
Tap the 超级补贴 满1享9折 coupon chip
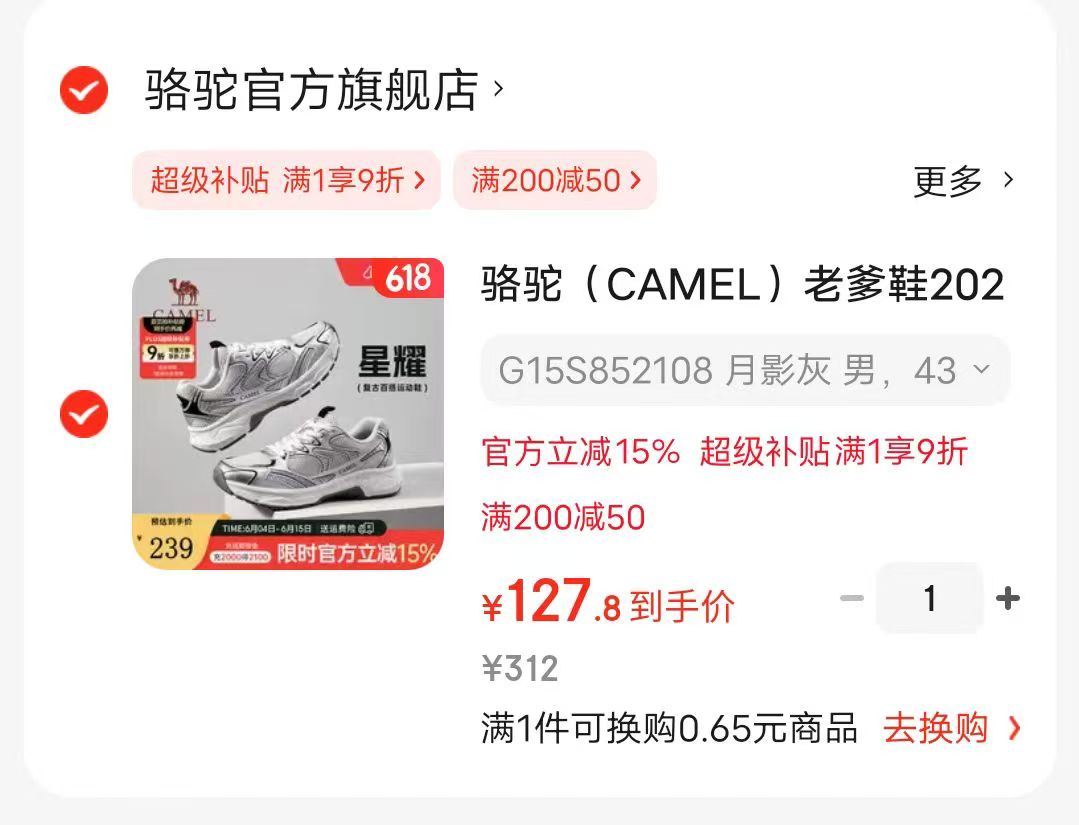tap(286, 180)
